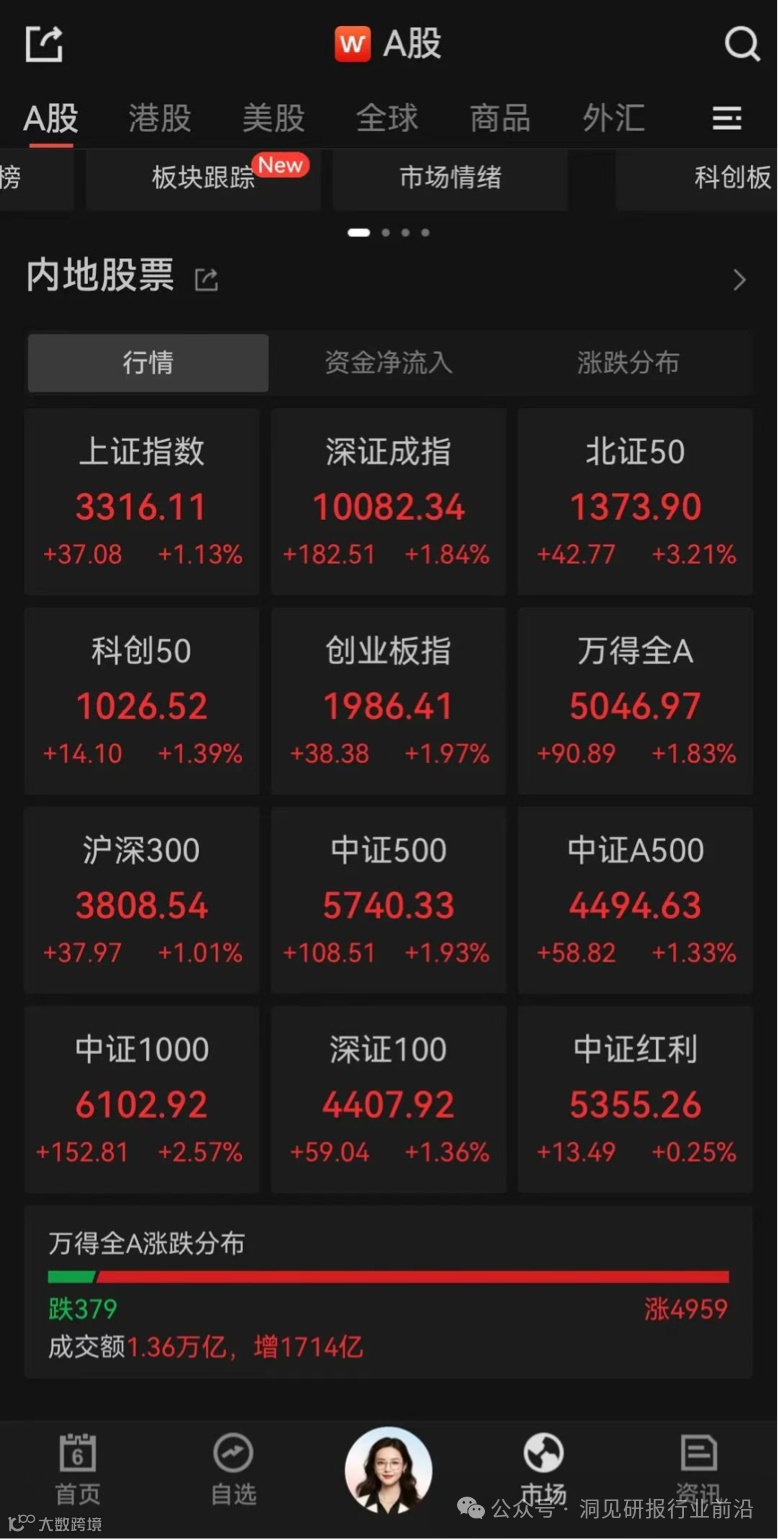Viewport: 778px width, 1539px height.
Task: Open the 中证红利 index card
Action: click(x=635, y=1099)
